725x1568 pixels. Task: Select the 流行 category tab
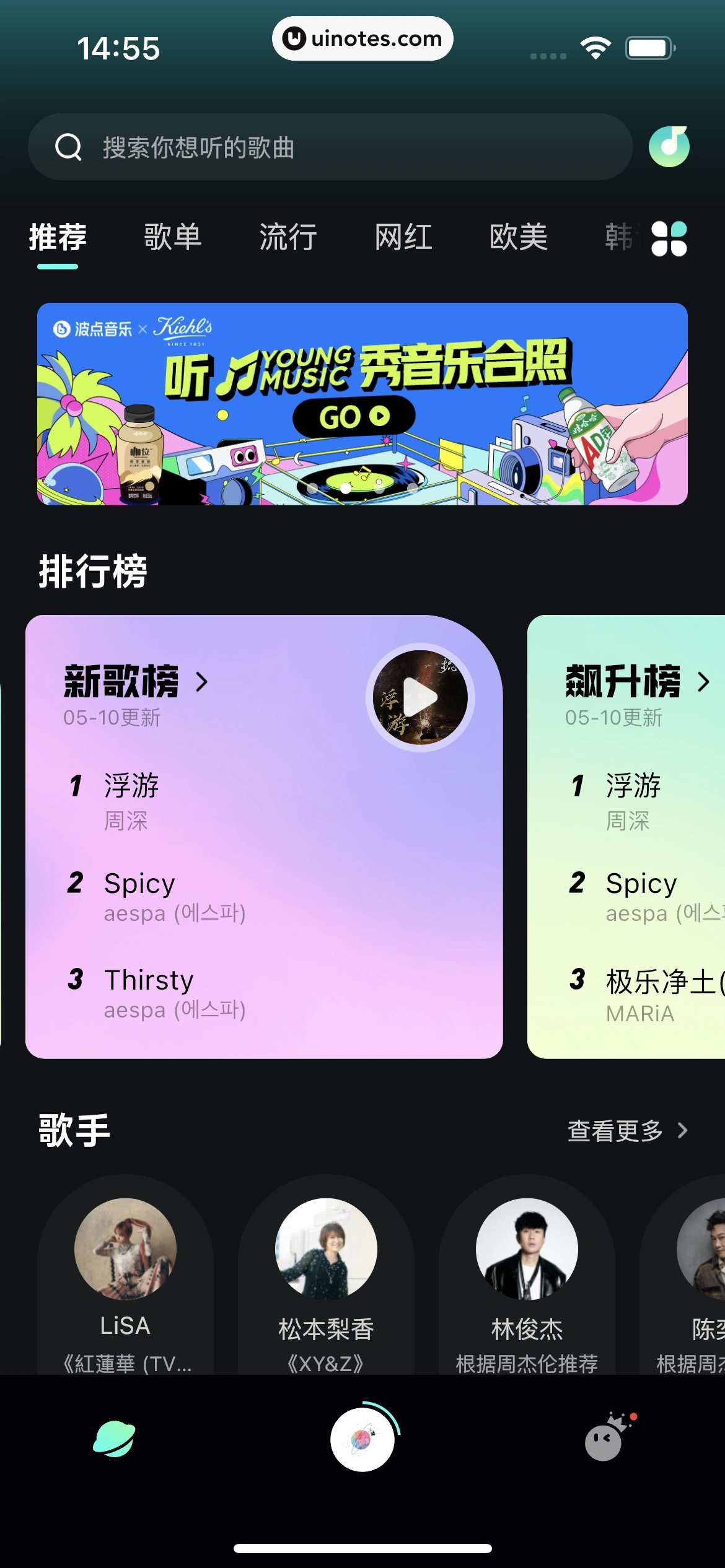(x=288, y=238)
